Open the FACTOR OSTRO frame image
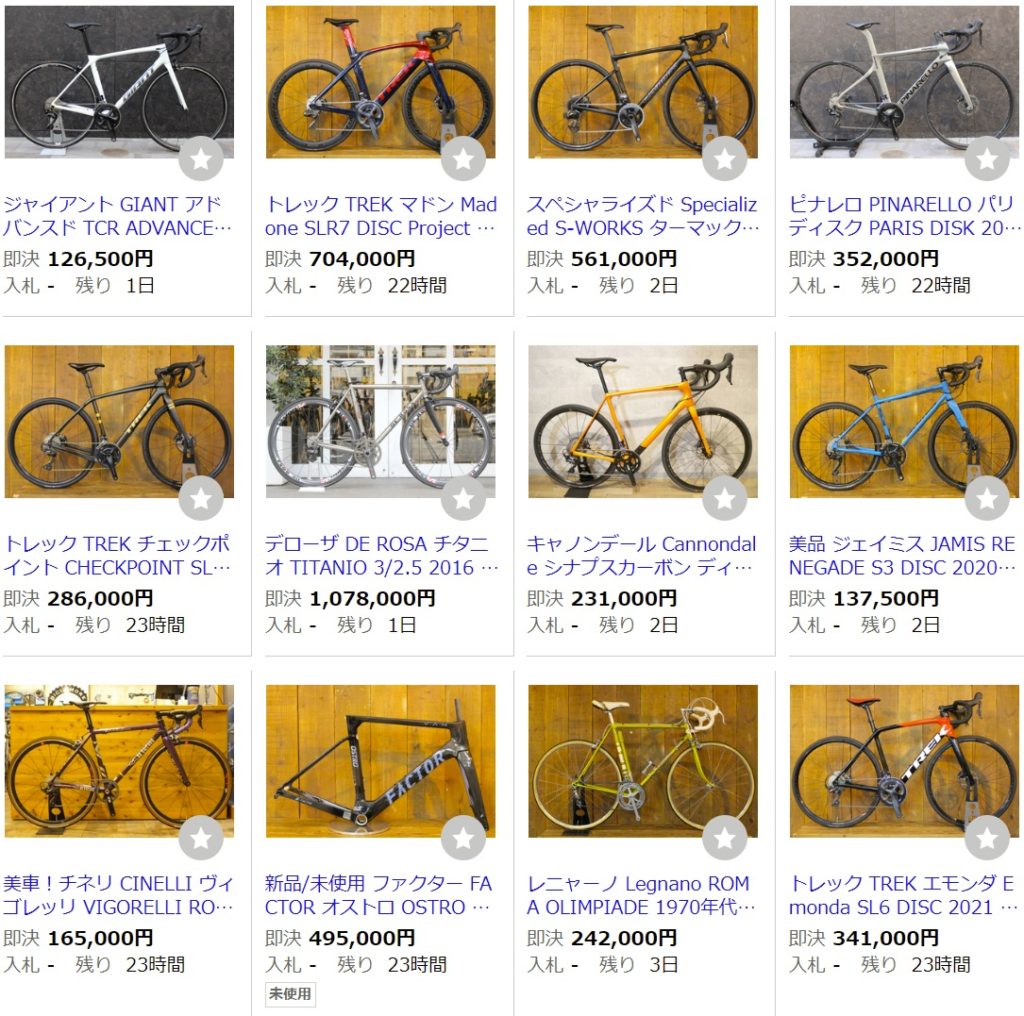 coord(380,762)
